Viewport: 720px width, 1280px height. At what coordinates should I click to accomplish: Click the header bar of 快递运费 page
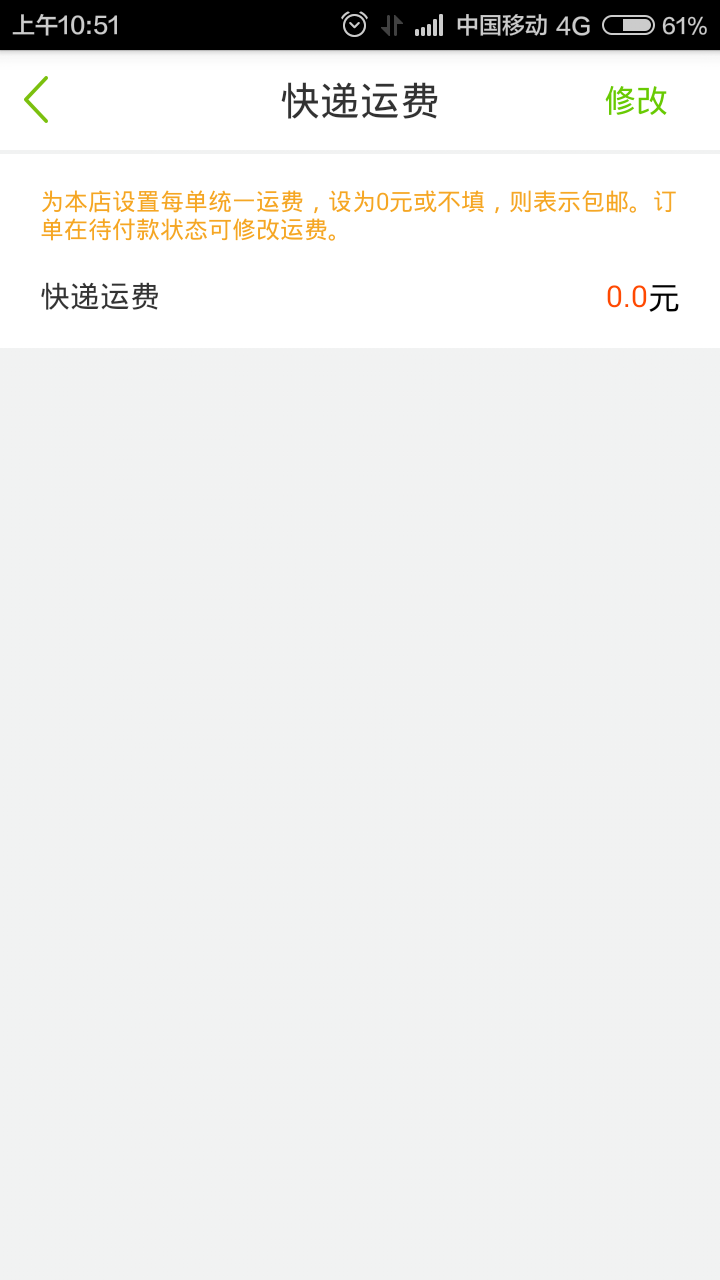click(x=360, y=100)
